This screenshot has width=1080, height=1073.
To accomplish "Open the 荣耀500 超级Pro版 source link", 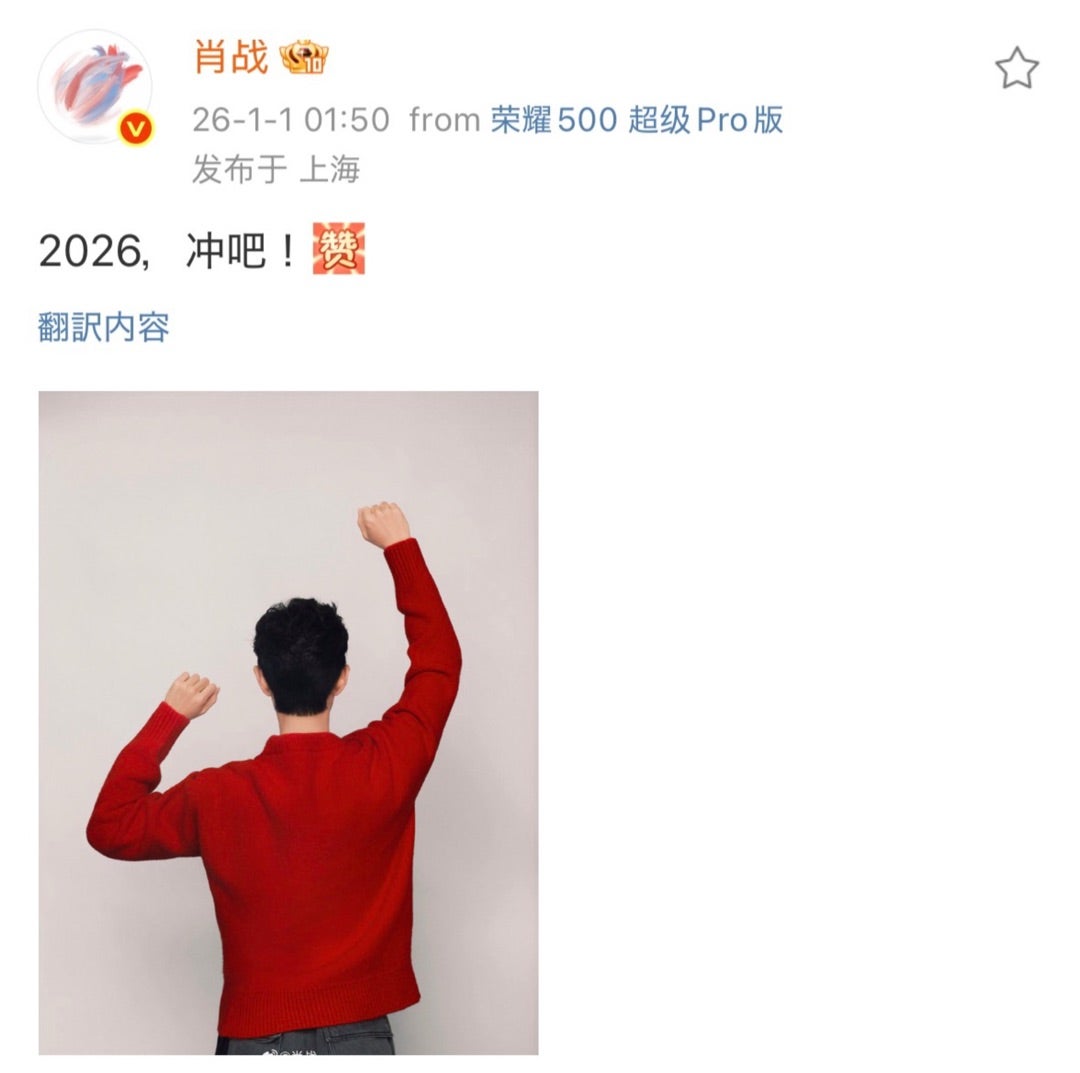I will pos(636,120).
